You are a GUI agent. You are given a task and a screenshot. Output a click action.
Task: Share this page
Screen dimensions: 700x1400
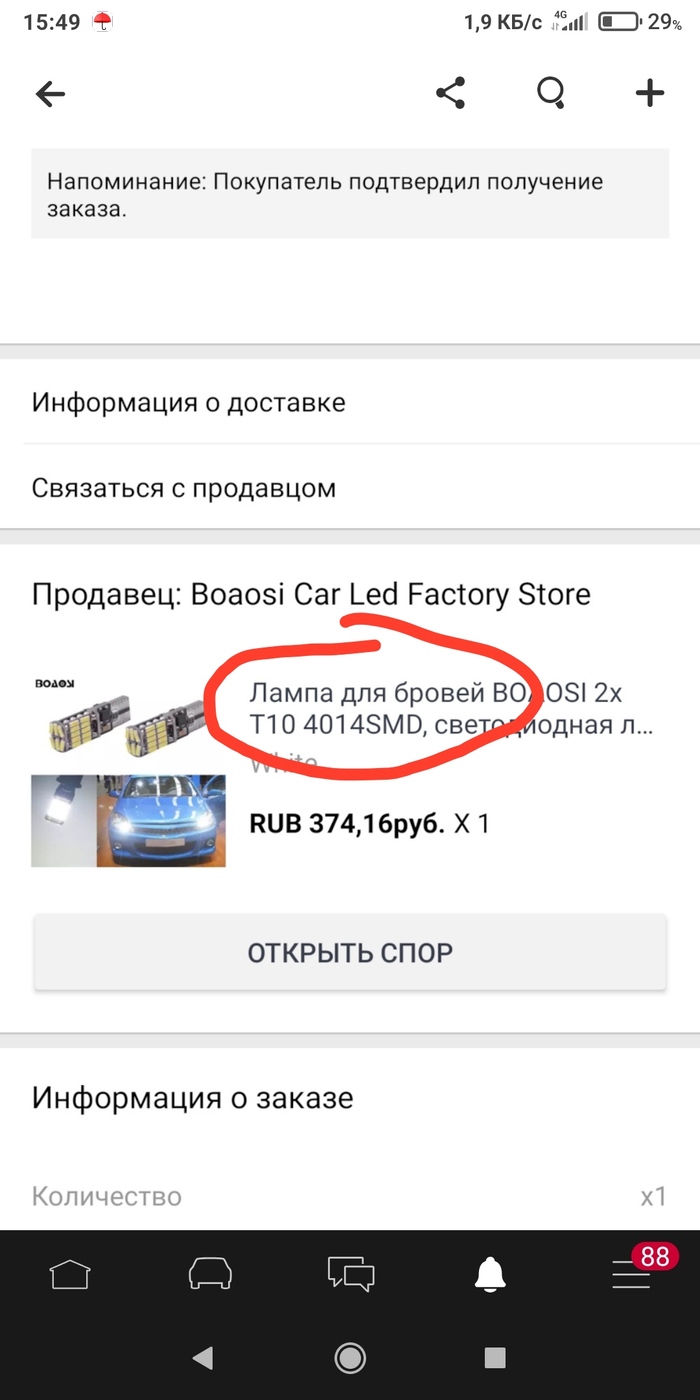[x=451, y=94]
